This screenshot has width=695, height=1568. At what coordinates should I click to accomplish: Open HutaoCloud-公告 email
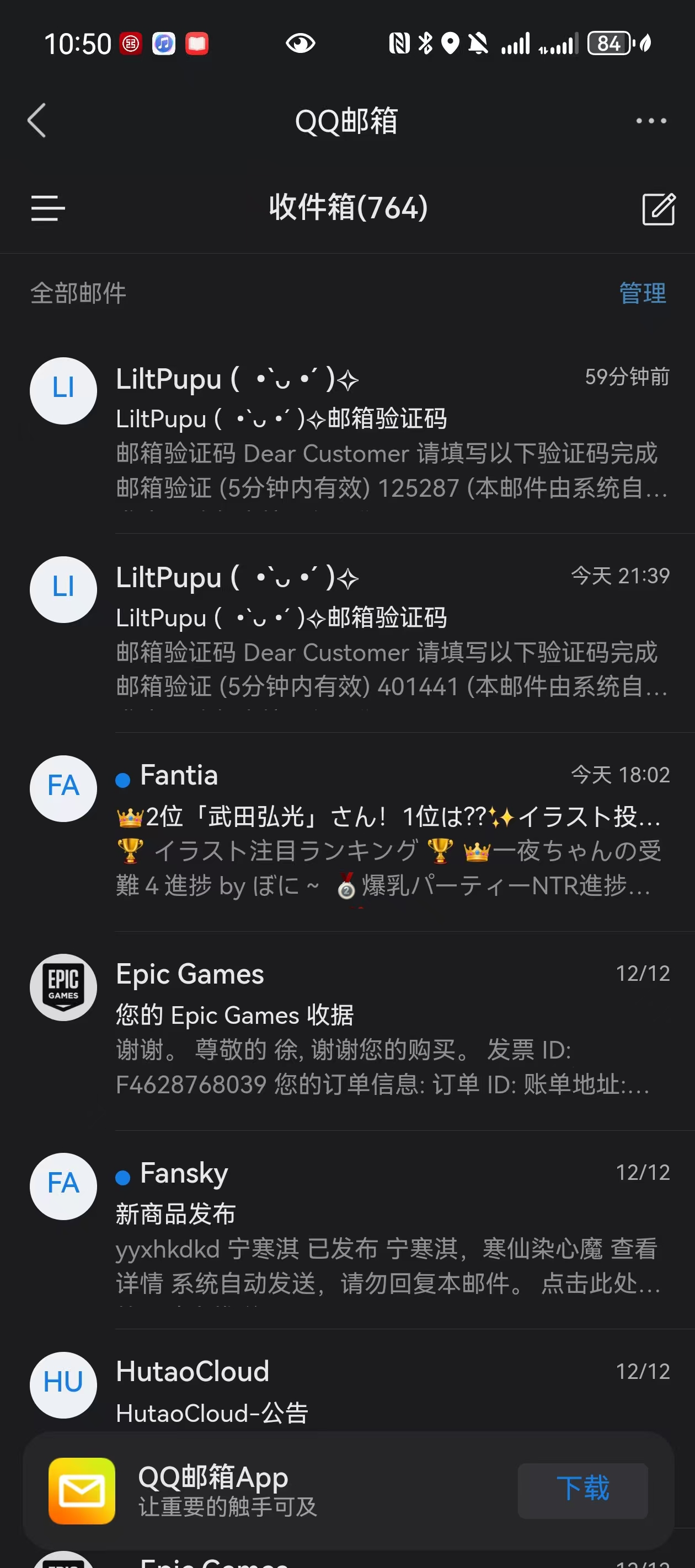tap(390, 1391)
